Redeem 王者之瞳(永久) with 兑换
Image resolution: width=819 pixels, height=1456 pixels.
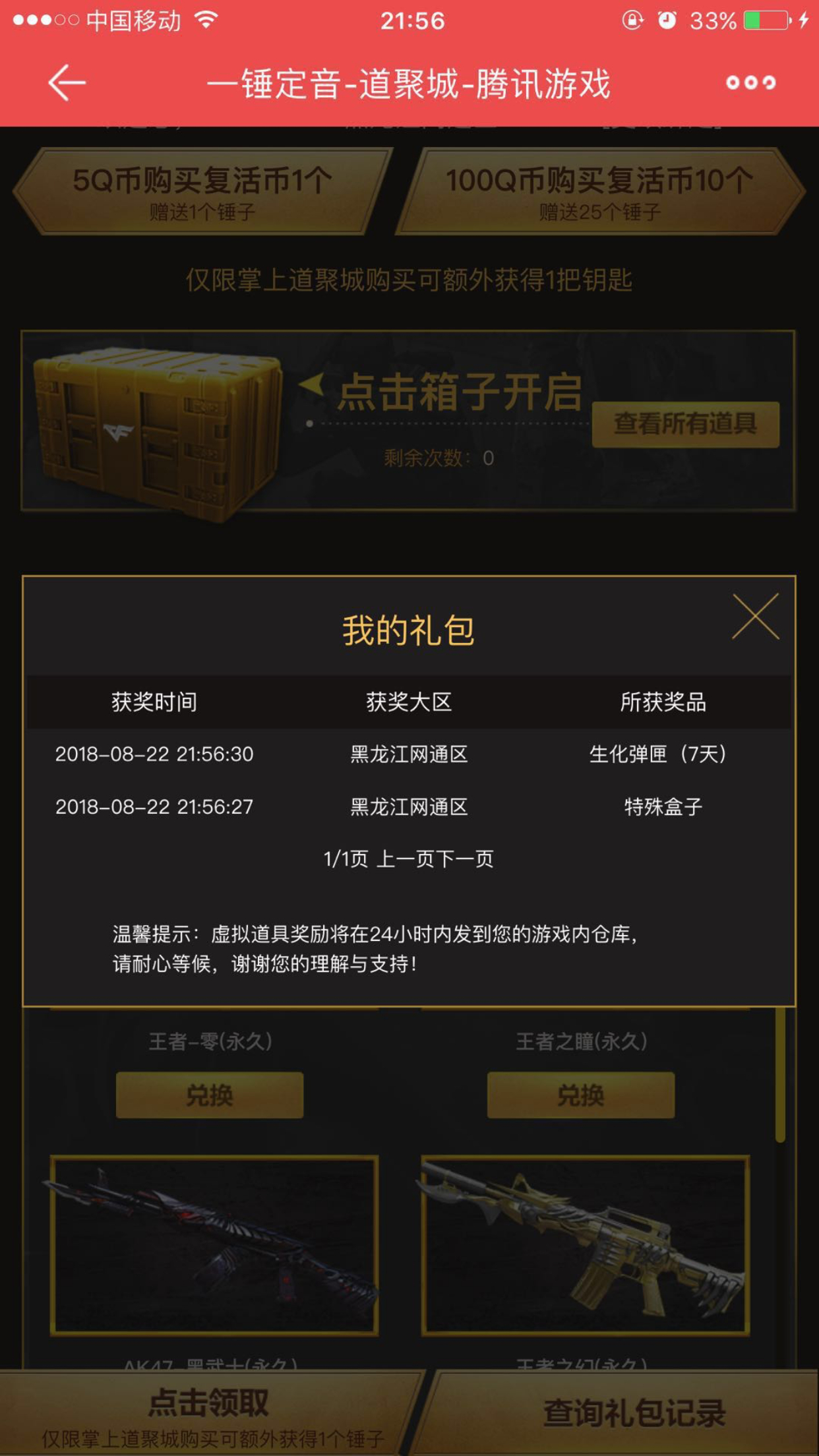pyautogui.click(x=580, y=1095)
